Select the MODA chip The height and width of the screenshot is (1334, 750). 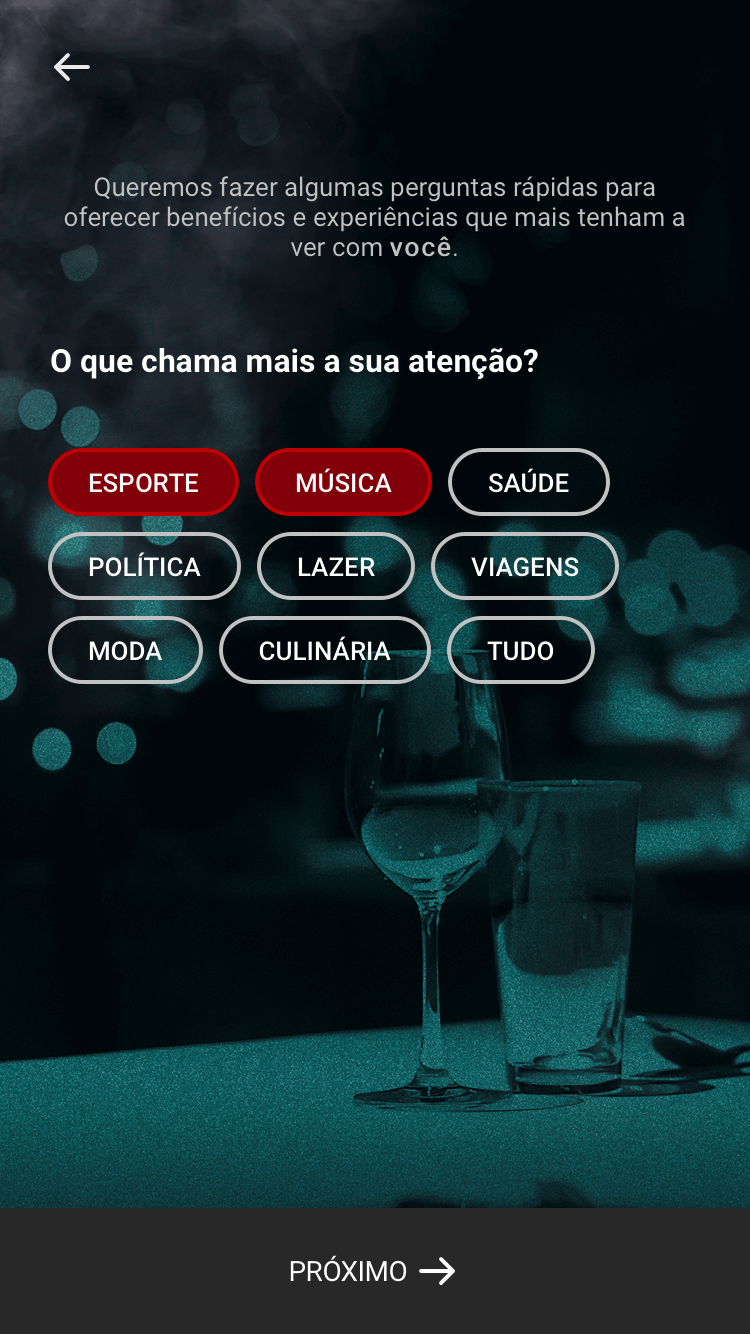[x=125, y=650]
